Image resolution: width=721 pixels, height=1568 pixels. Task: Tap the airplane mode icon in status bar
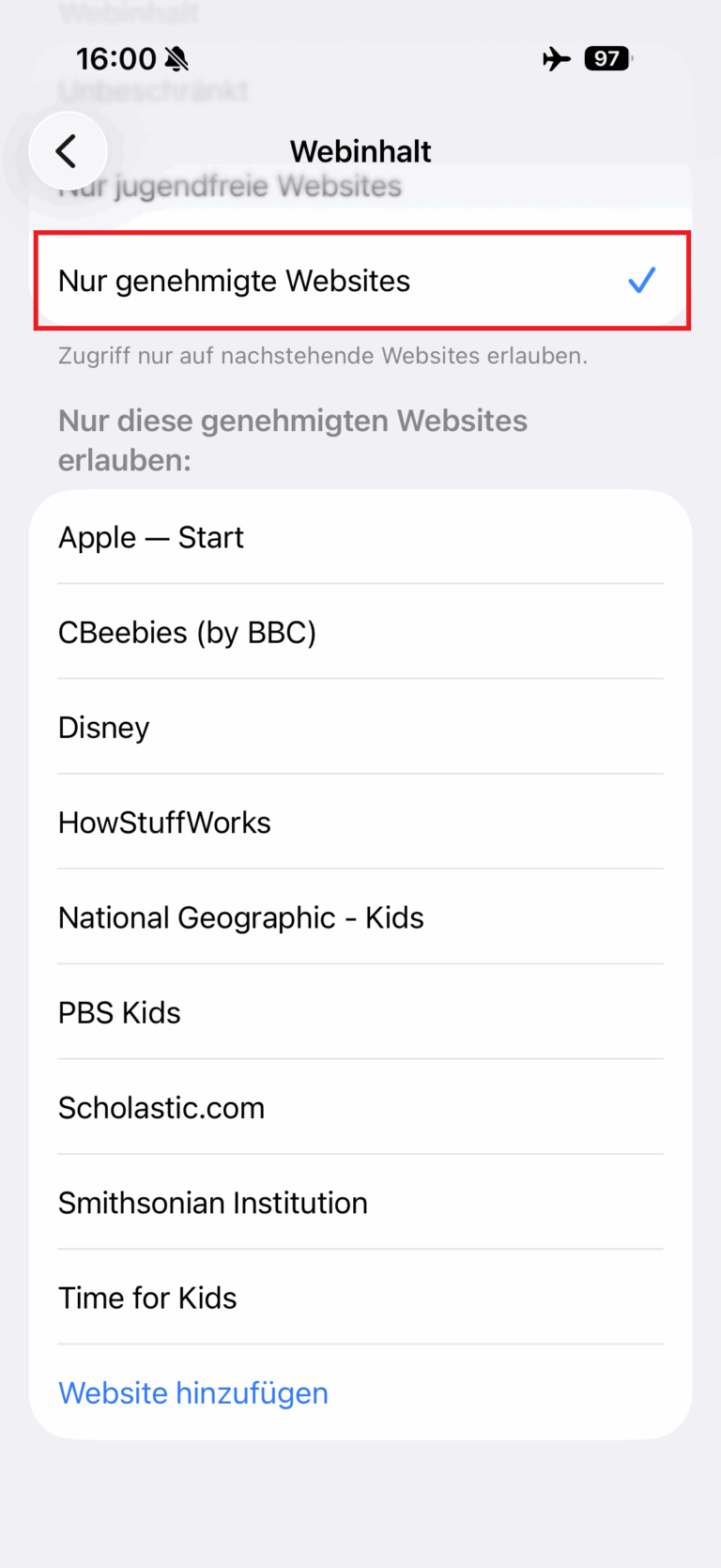(x=556, y=58)
